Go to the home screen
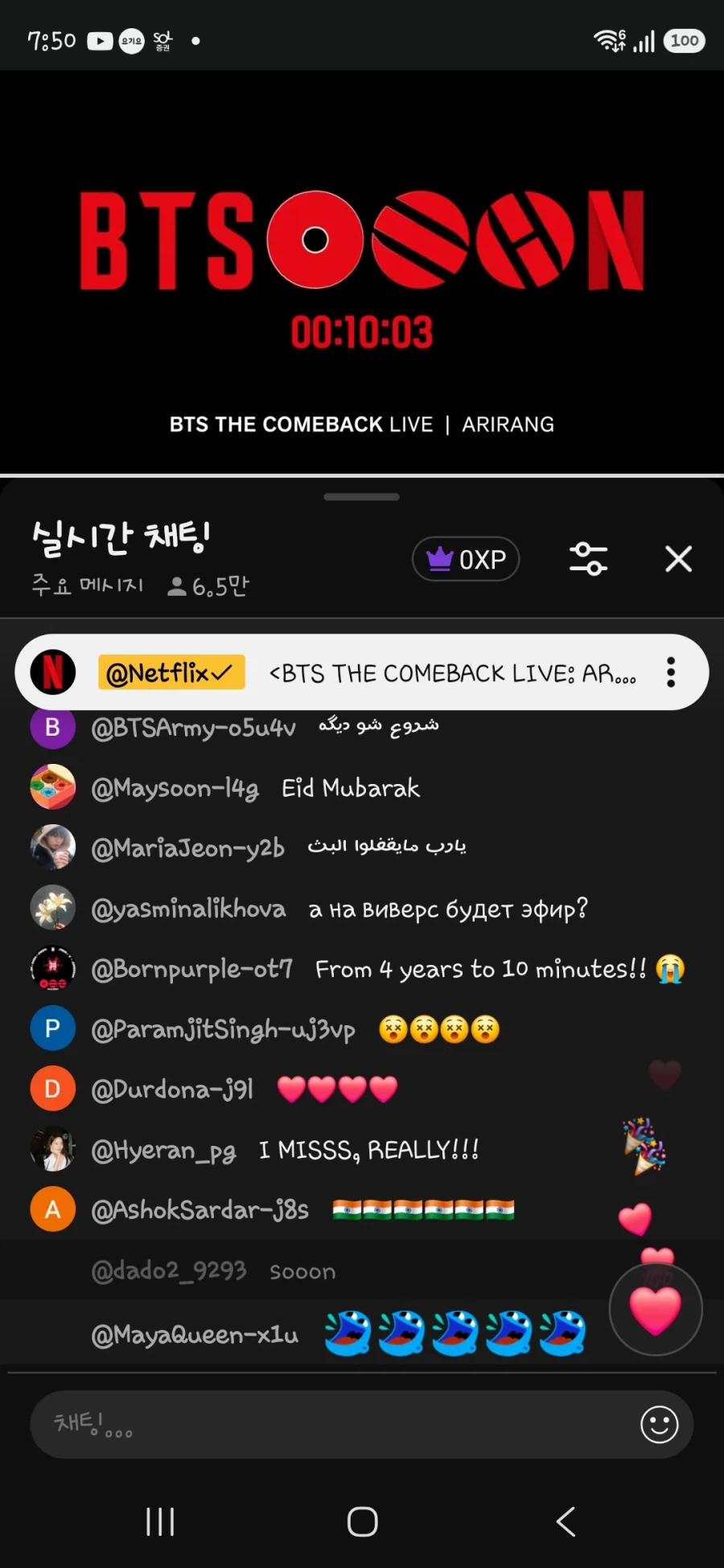The image size is (724, 1568). pyautogui.click(x=362, y=1521)
